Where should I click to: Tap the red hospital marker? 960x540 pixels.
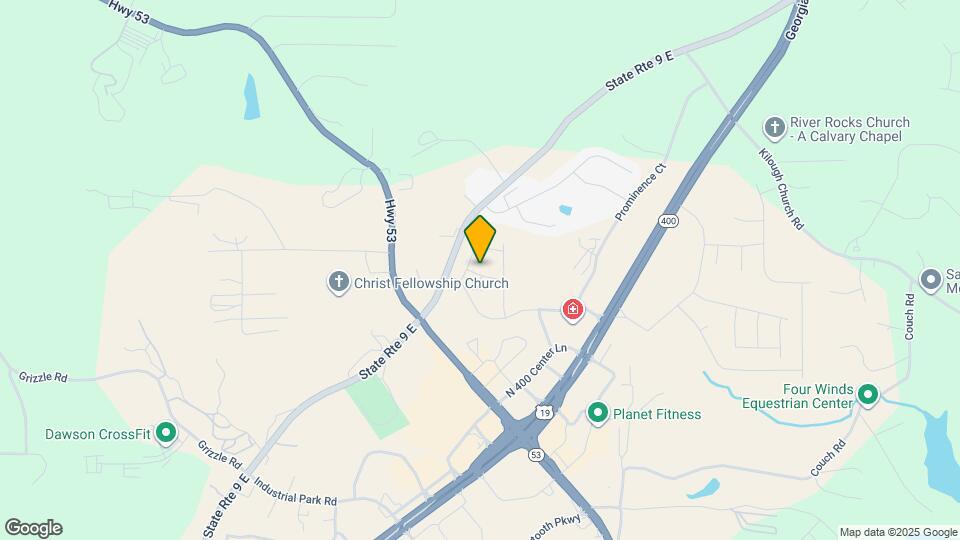click(x=573, y=310)
